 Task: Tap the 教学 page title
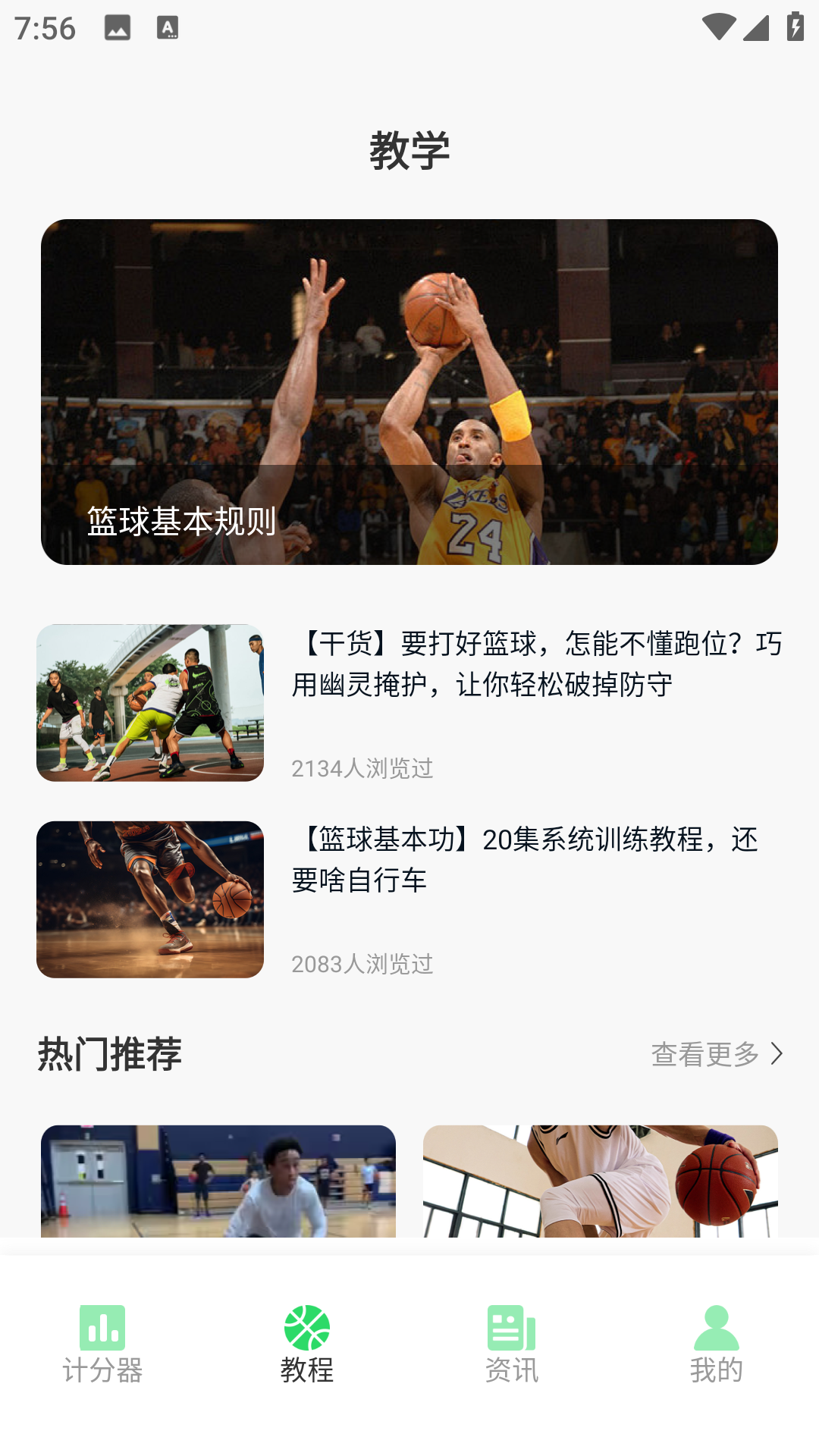click(409, 149)
